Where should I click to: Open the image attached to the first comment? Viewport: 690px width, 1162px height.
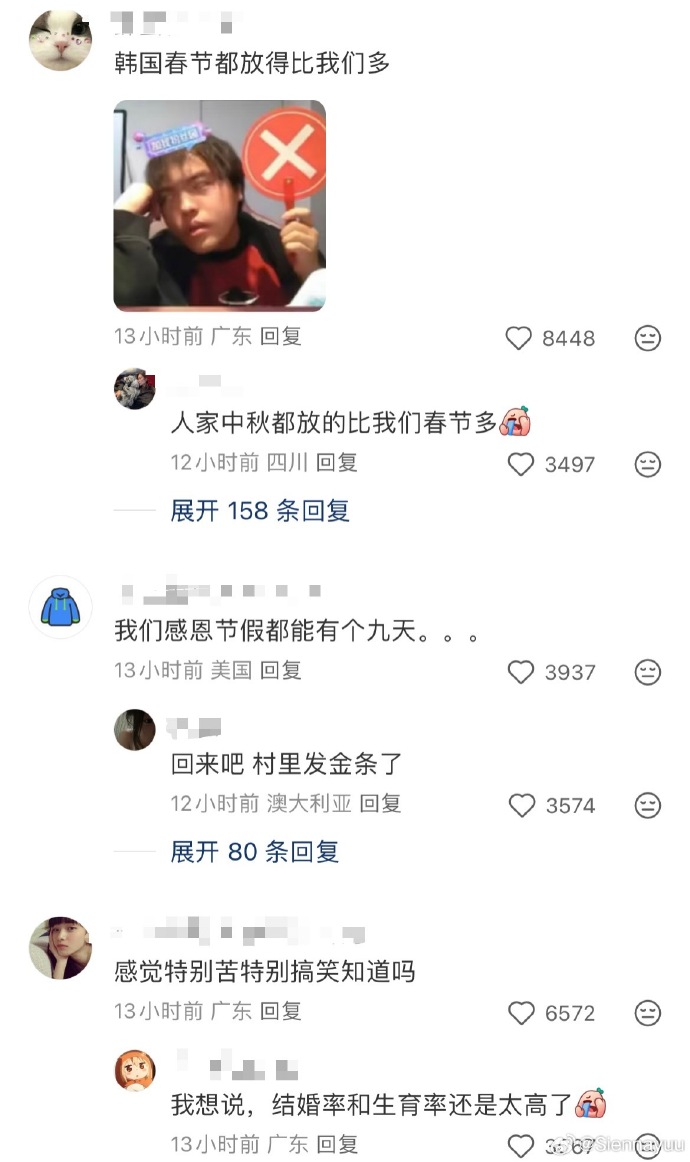[220, 205]
